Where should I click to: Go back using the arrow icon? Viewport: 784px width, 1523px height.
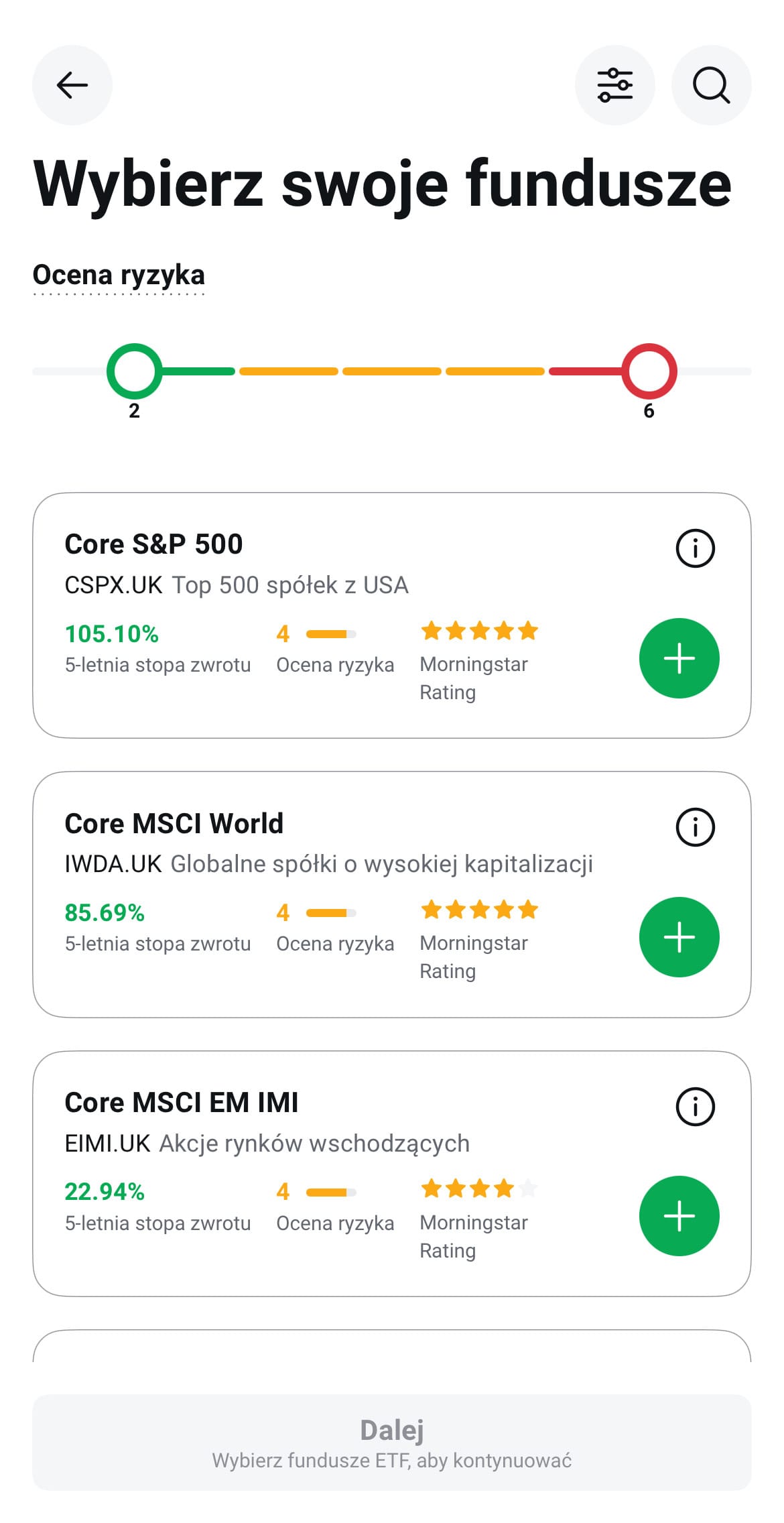click(72, 85)
